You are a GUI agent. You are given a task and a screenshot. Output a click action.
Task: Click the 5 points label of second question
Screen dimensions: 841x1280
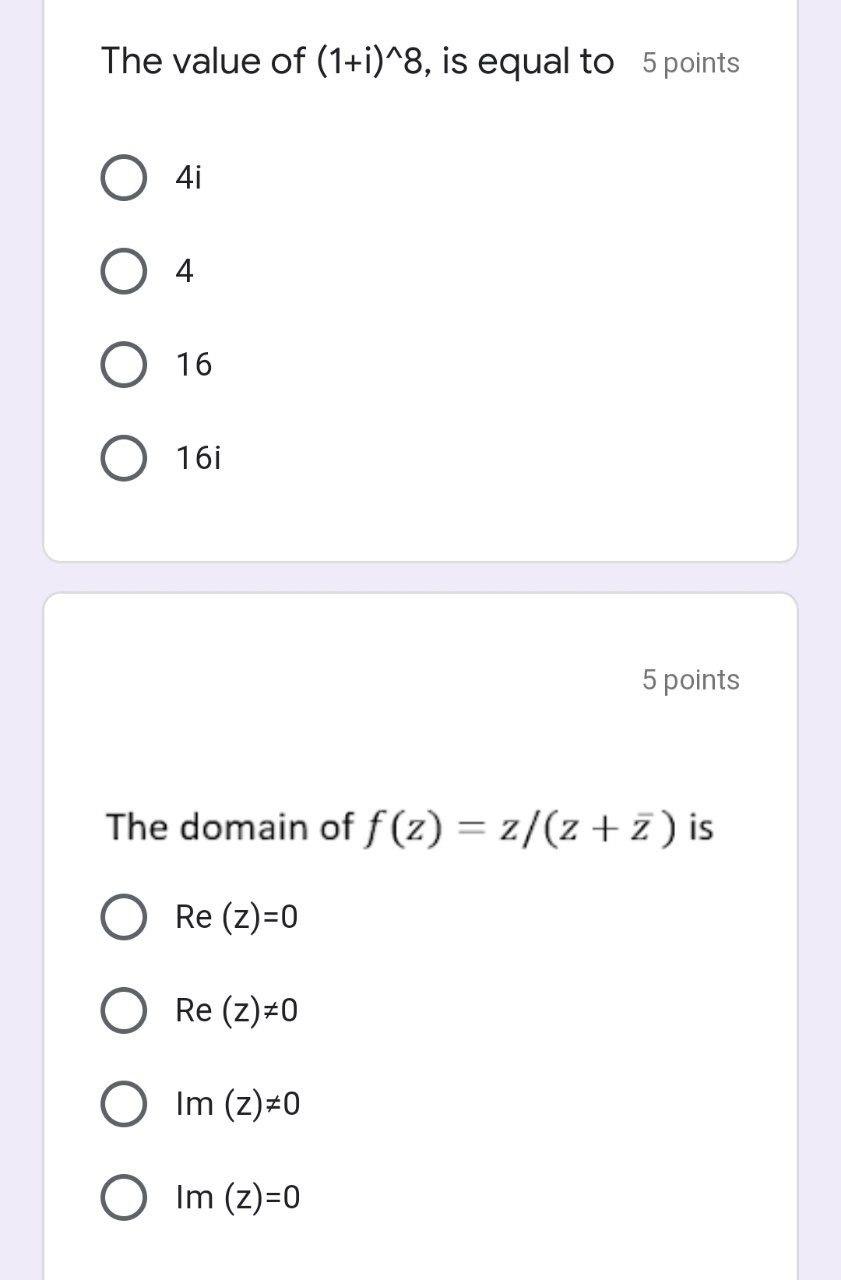click(x=691, y=680)
